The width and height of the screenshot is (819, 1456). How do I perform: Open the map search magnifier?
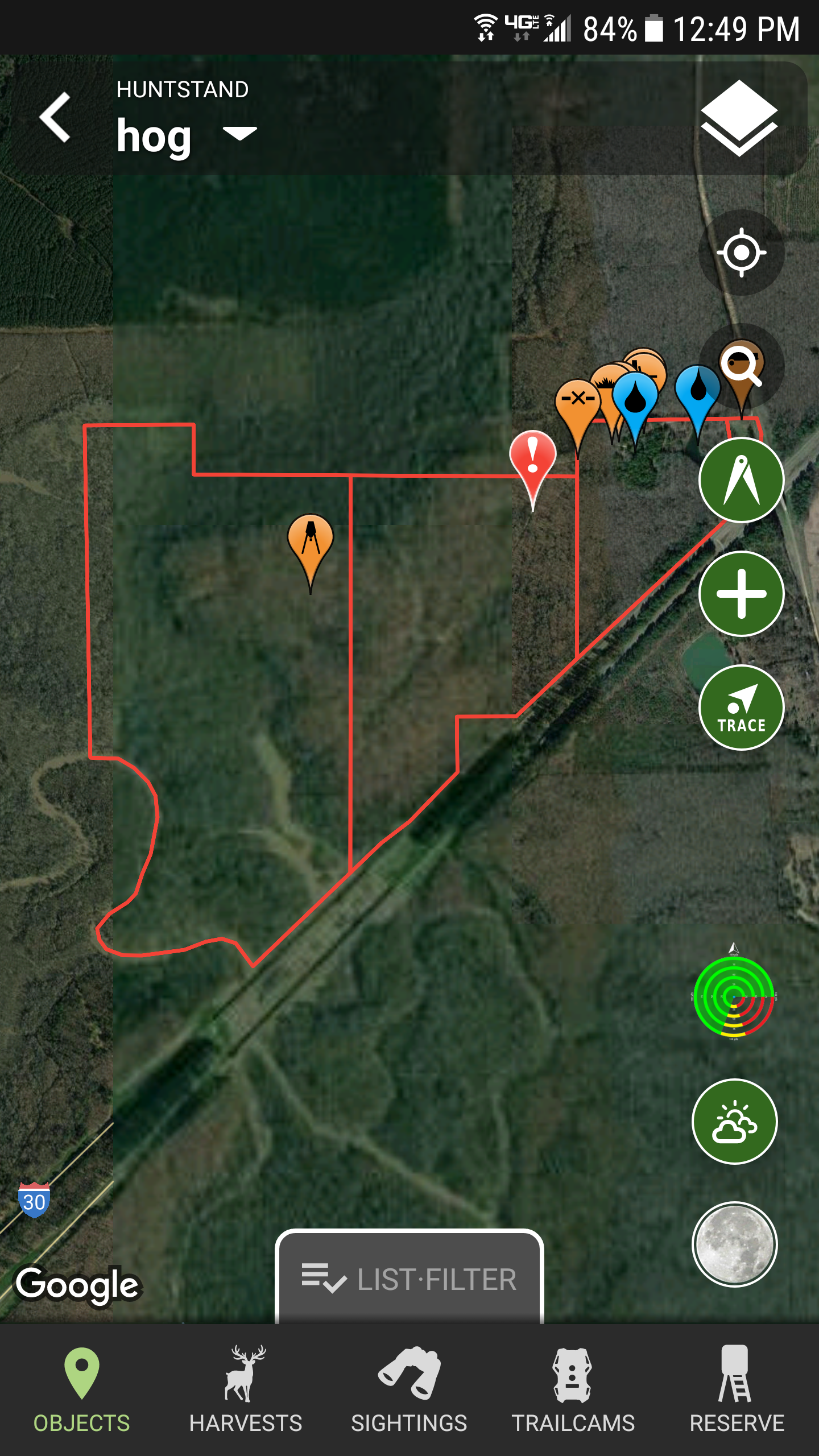(x=742, y=366)
